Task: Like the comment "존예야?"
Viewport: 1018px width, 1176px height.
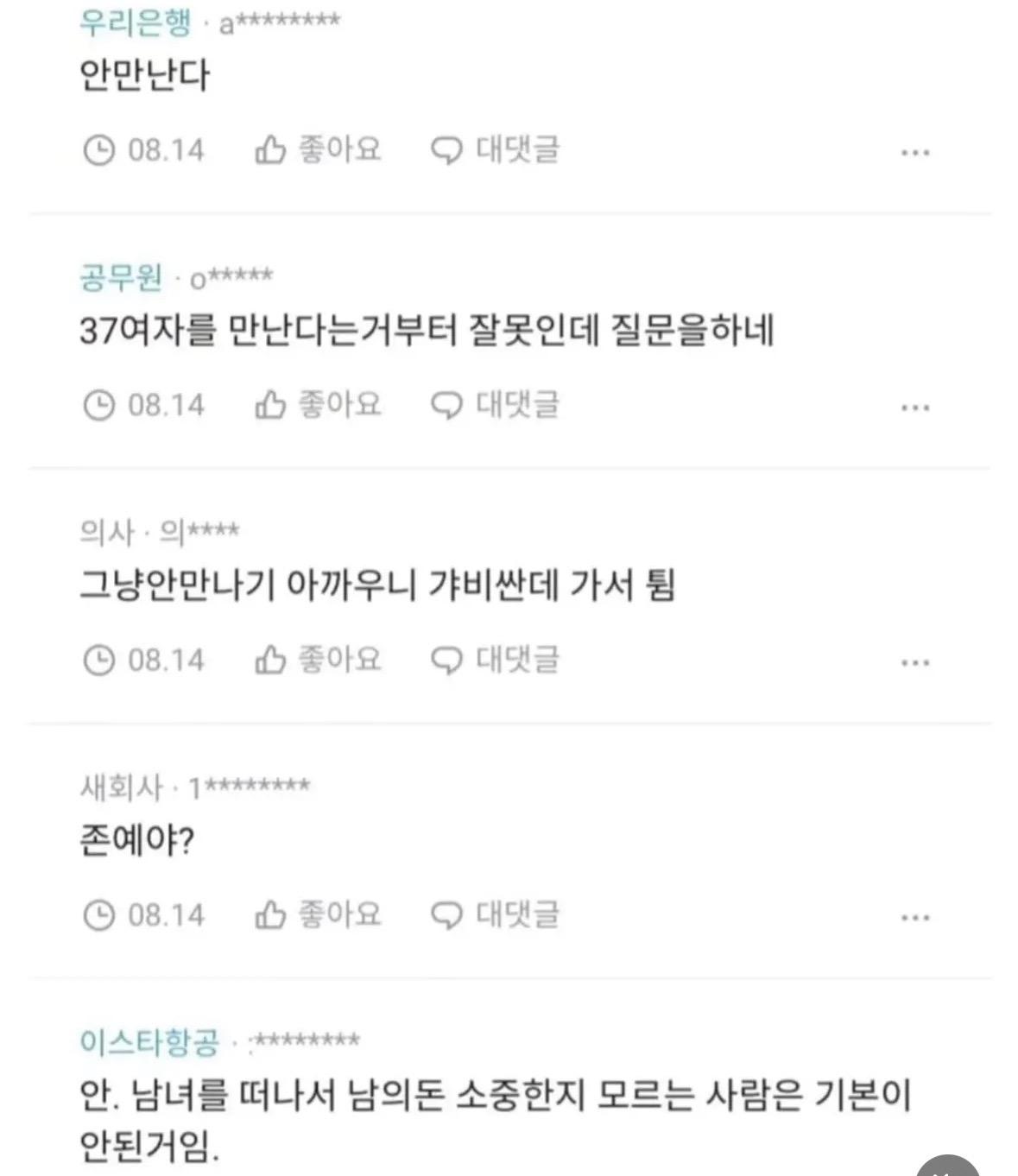Action: 318,915
